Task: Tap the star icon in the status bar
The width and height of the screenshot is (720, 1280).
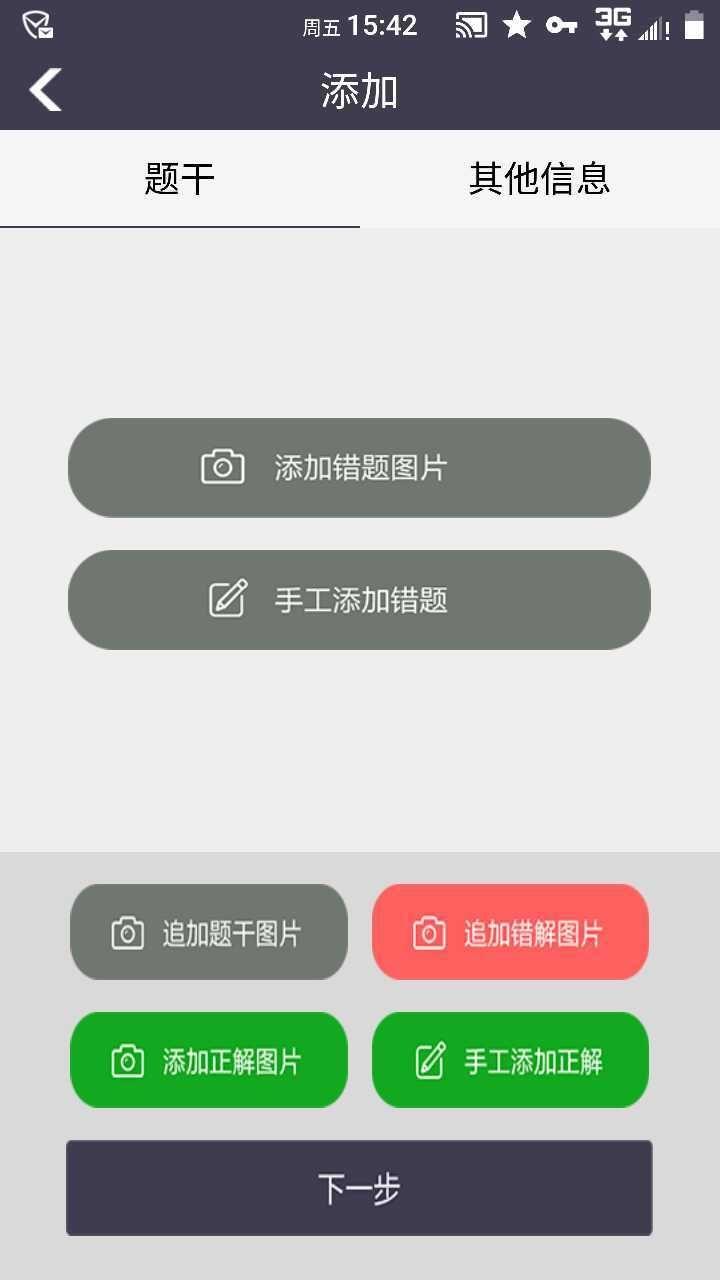Action: tap(518, 25)
